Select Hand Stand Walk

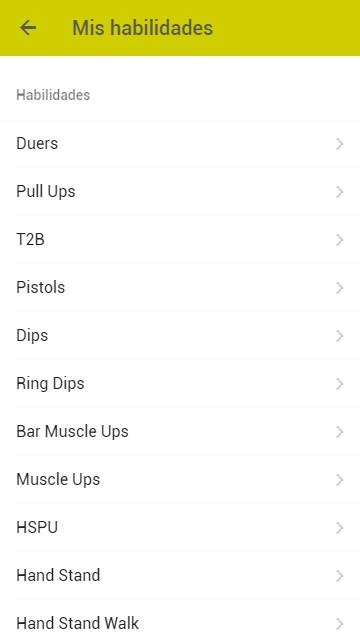tap(180, 620)
